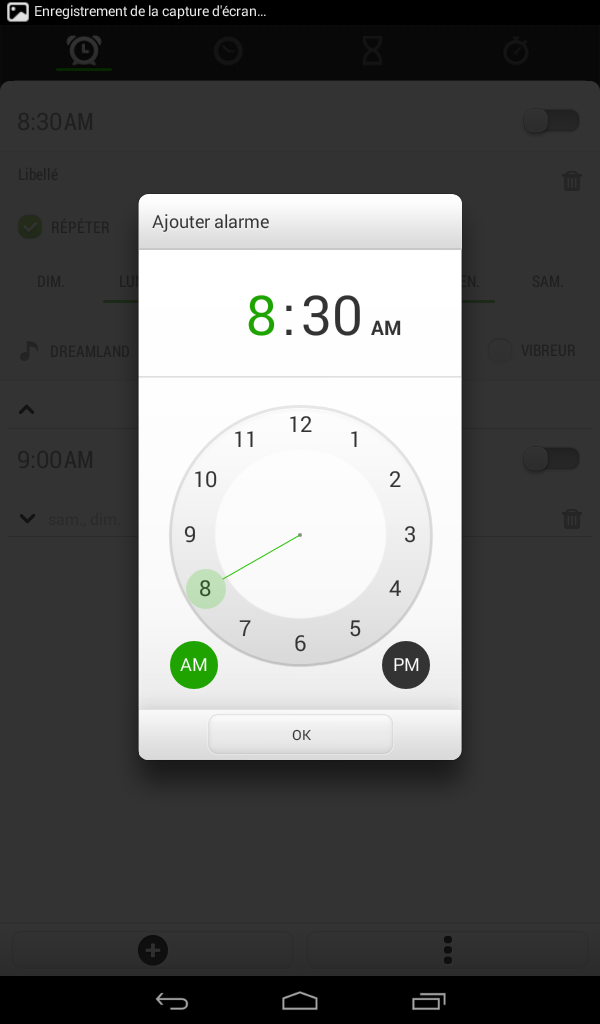Set hour to 9 on dial

[x=190, y=534]
